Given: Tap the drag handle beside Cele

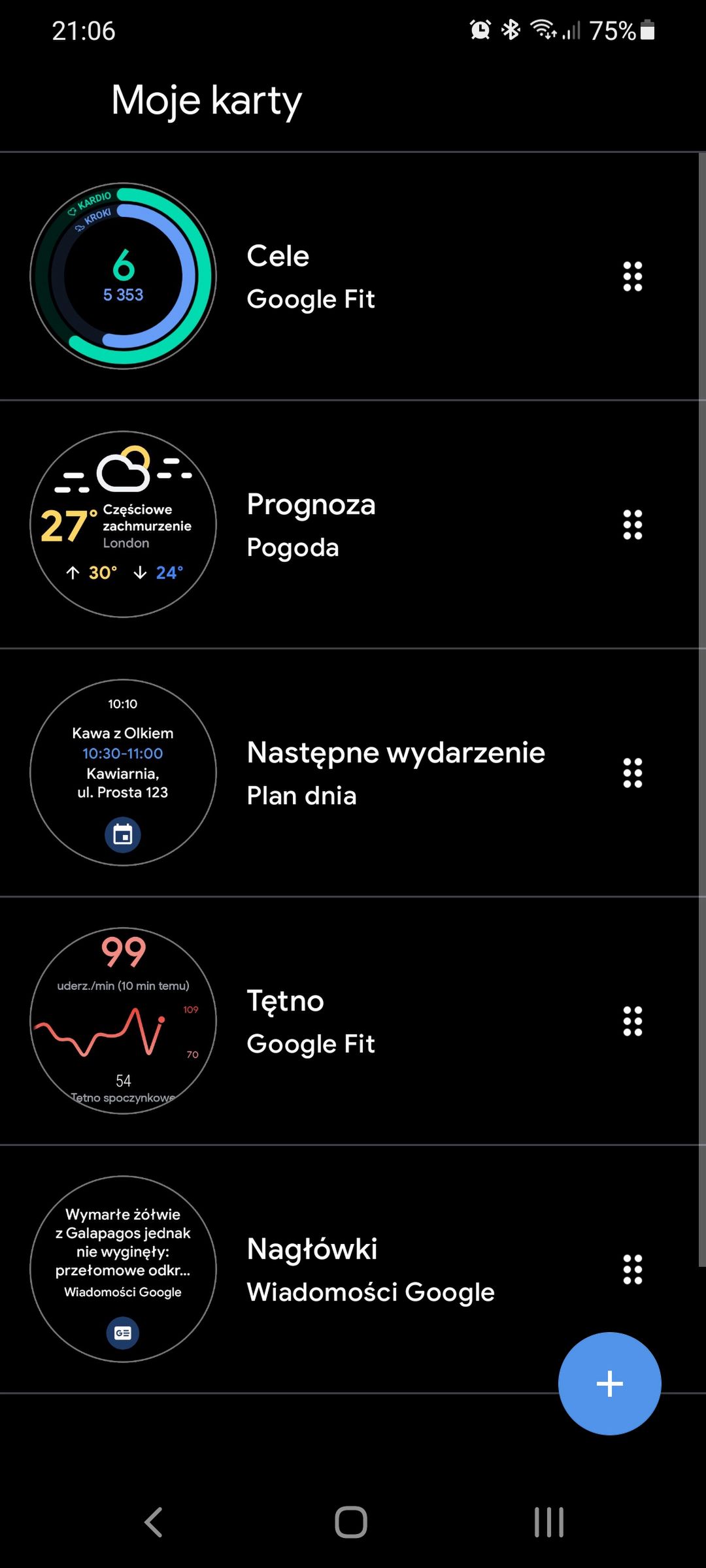Looking at the screenshot, I should (633, 276).
